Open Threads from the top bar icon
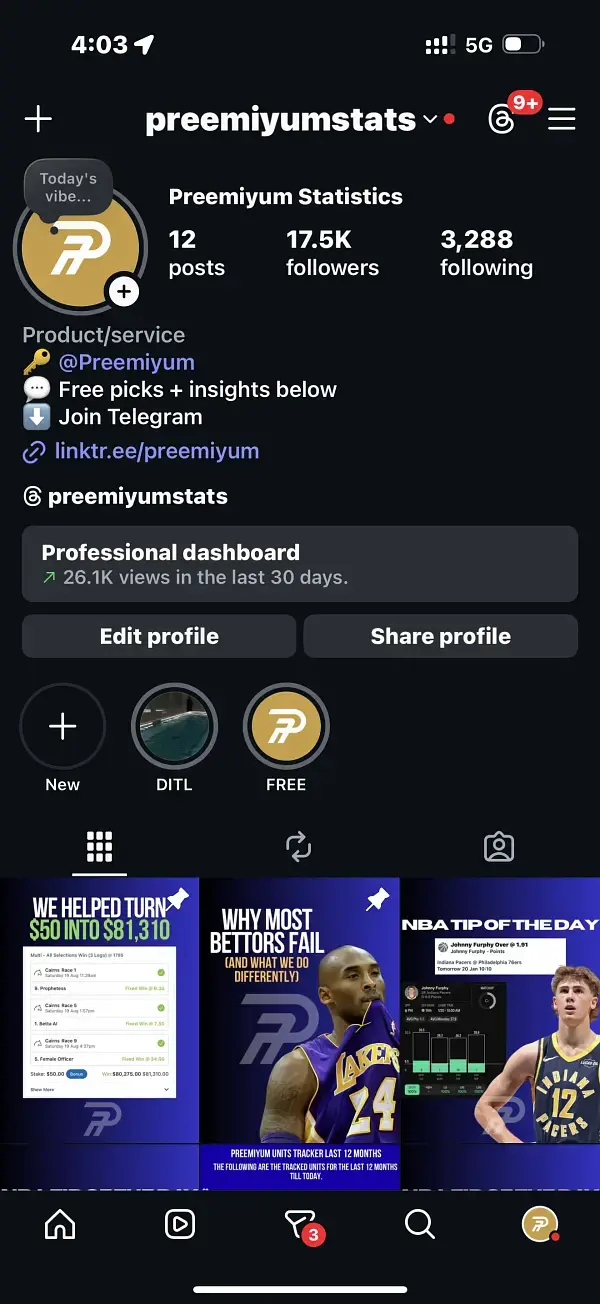600x1304 pixels. pyautogui.click(x=500, y=120)
